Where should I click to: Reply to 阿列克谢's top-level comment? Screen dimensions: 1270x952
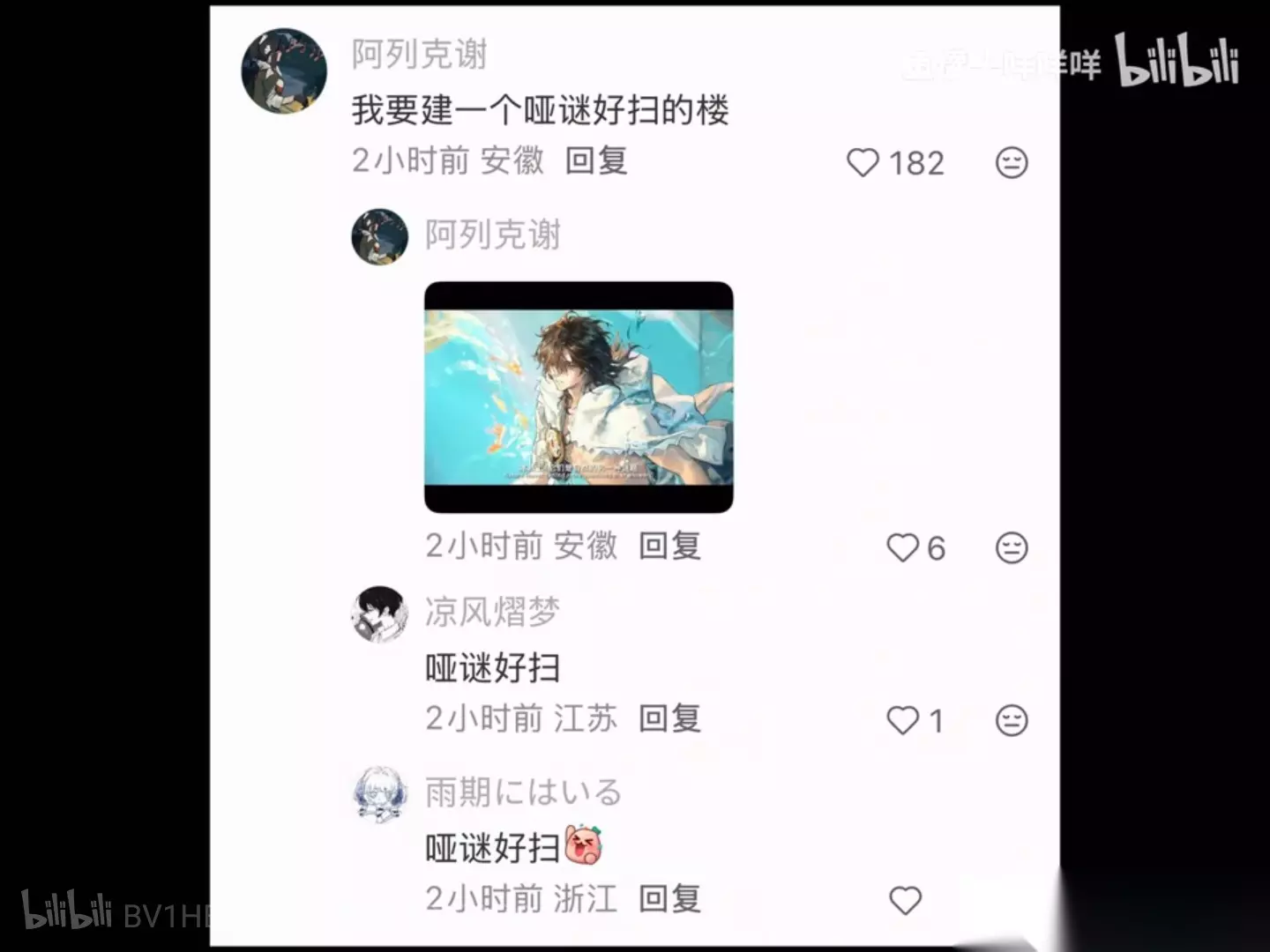click(x=596, y=161)
